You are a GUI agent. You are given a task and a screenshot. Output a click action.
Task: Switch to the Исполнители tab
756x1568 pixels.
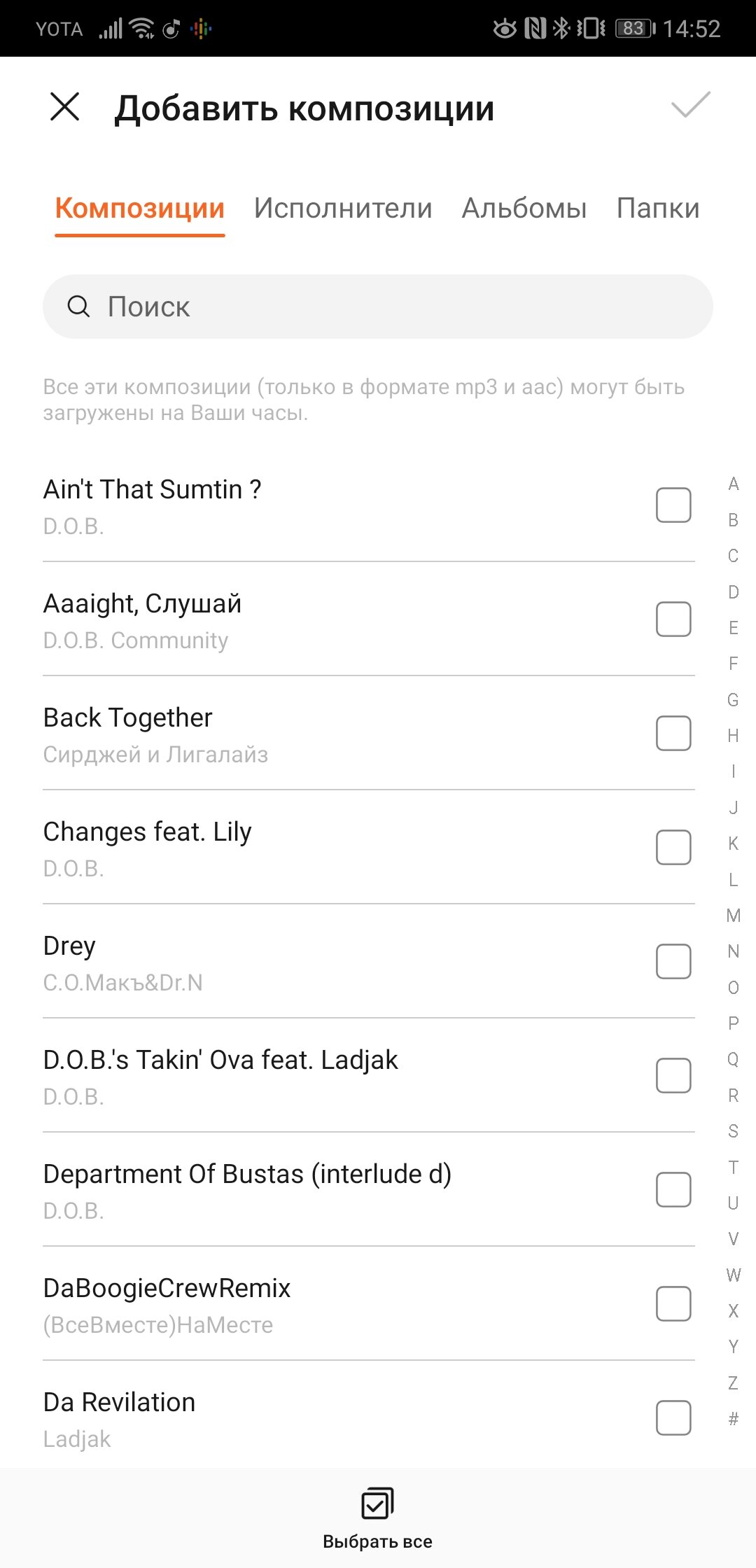pyautogui.click(x=343, y=208)
